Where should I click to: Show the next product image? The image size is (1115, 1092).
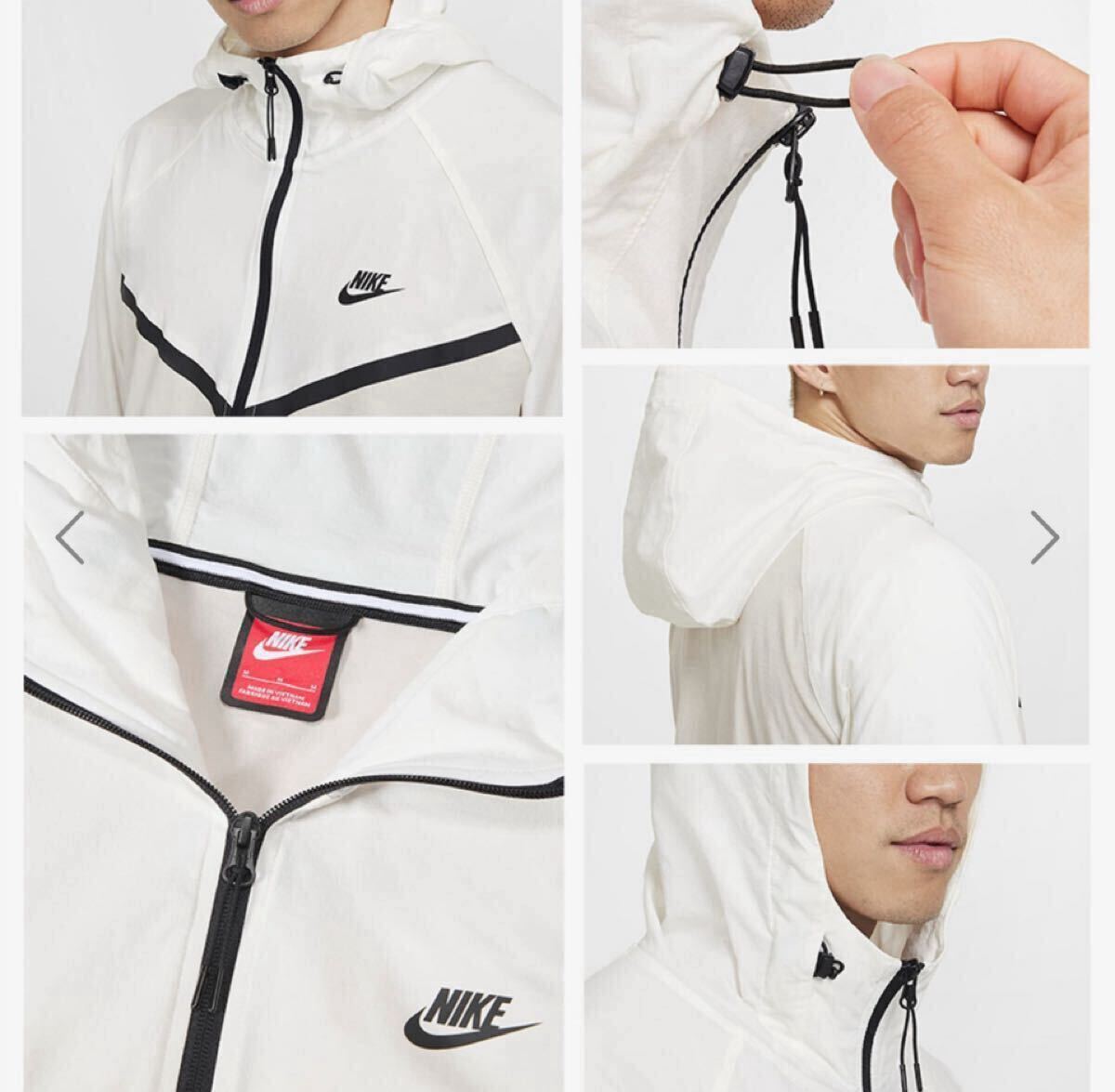(1044, 537)
